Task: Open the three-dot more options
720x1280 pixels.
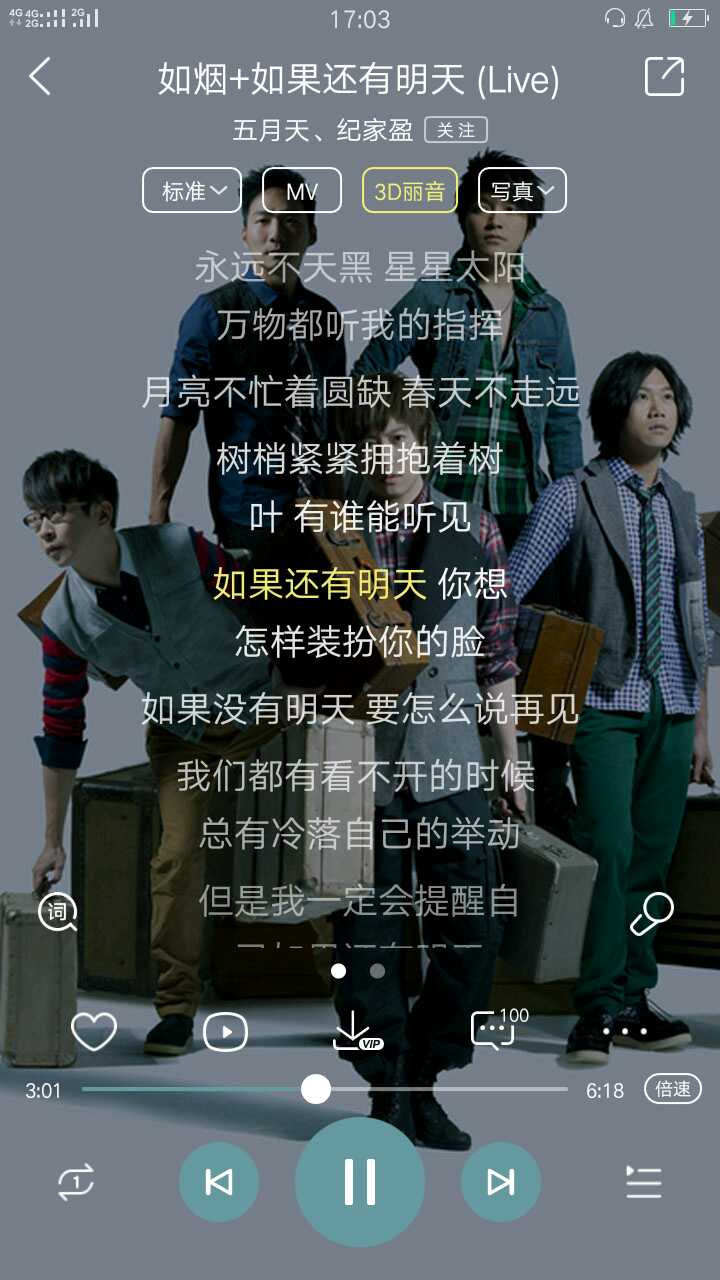Action: [625, 1031]
